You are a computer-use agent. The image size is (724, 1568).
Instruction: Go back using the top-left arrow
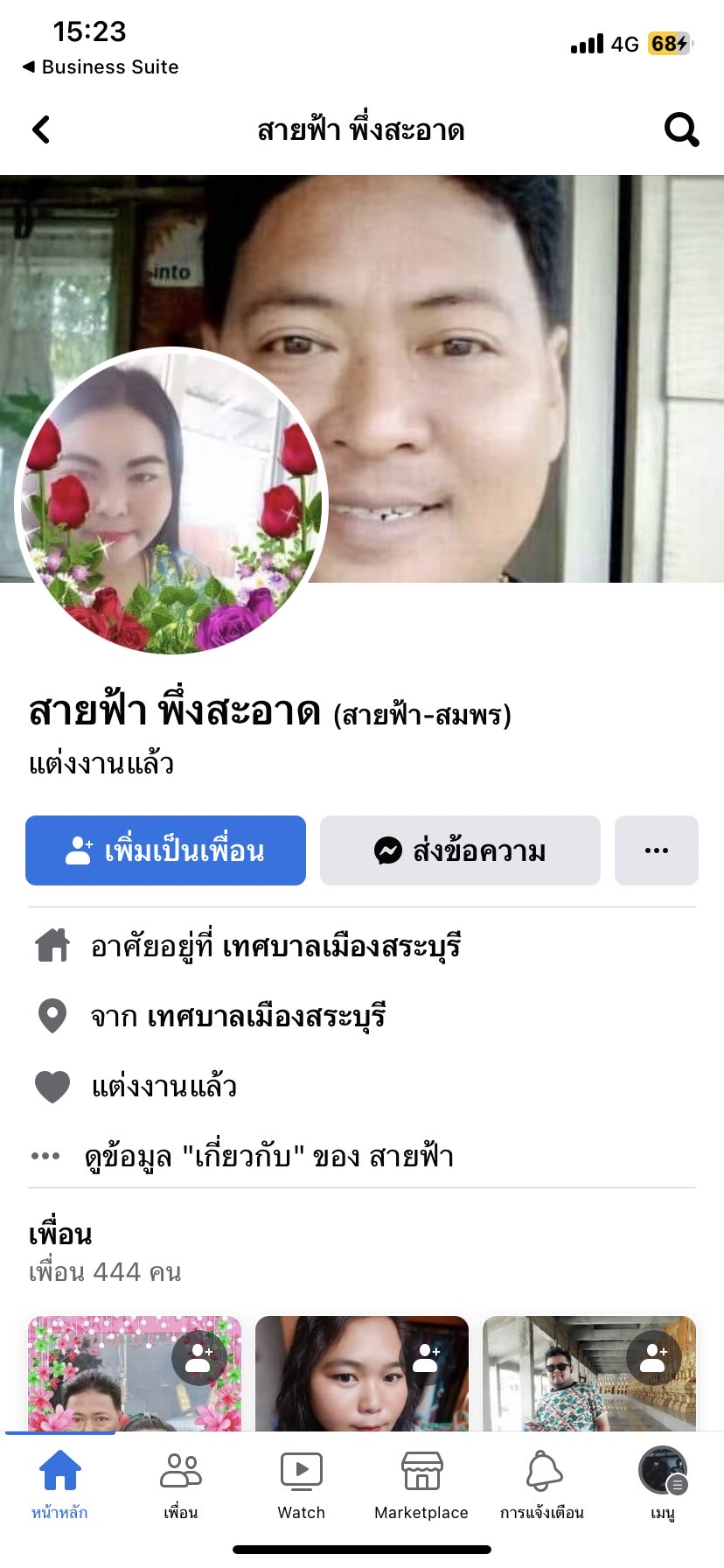[41, 129]
